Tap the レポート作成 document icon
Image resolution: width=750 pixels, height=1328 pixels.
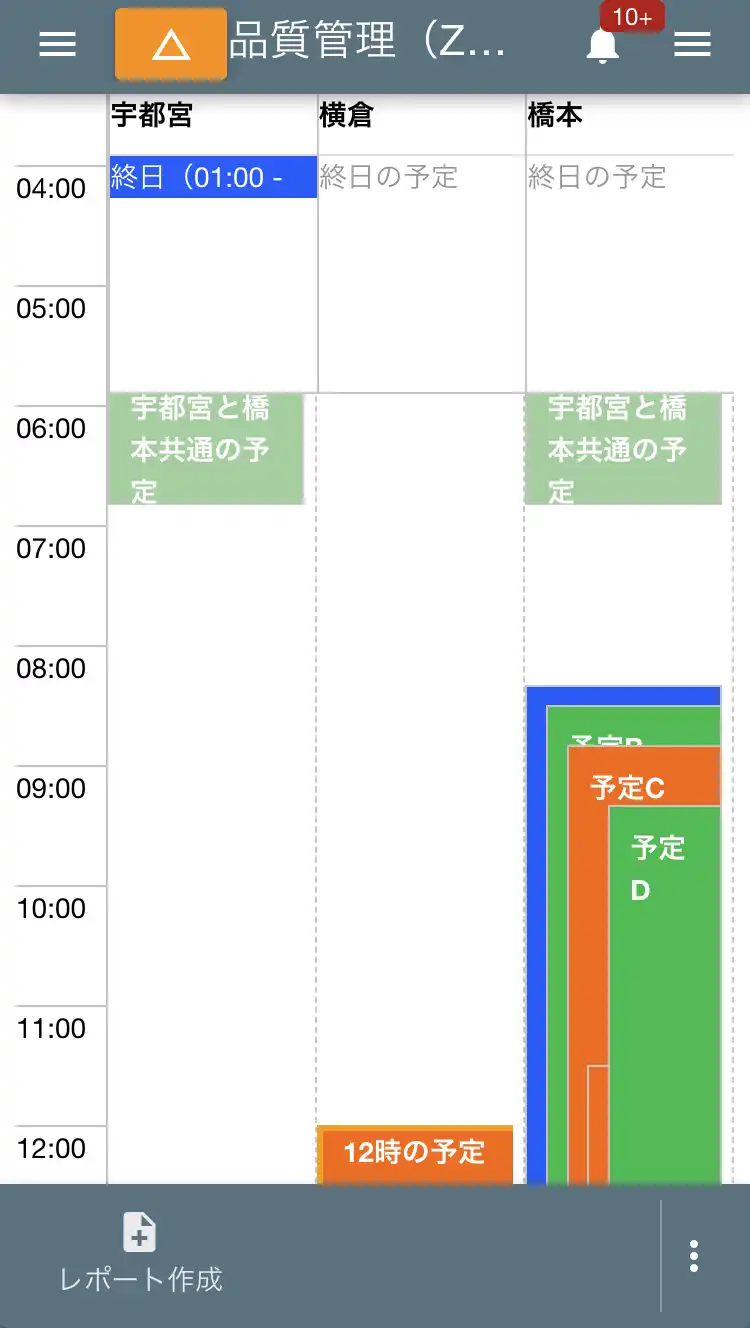(x=138, y=1233)
